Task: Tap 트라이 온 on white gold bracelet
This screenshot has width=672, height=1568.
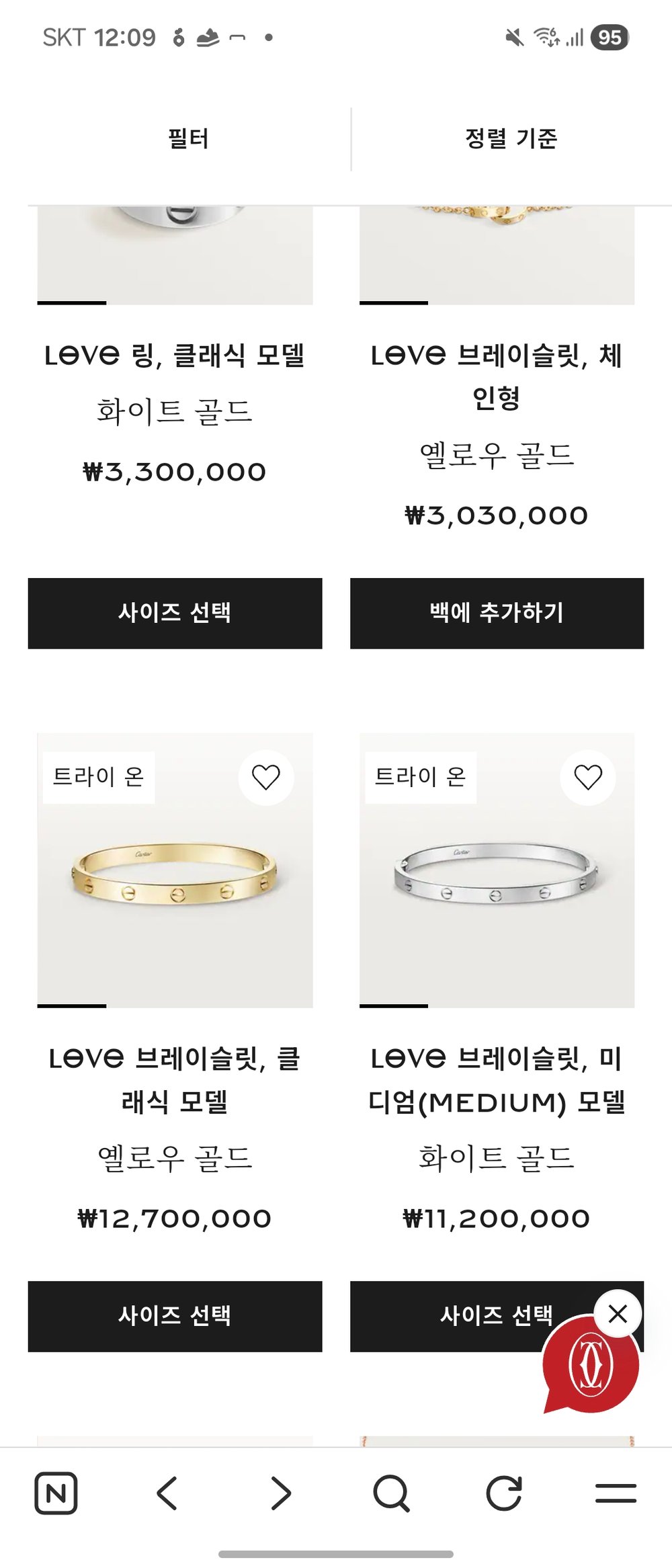Action: pyautogui.click(x=420, y=777)
